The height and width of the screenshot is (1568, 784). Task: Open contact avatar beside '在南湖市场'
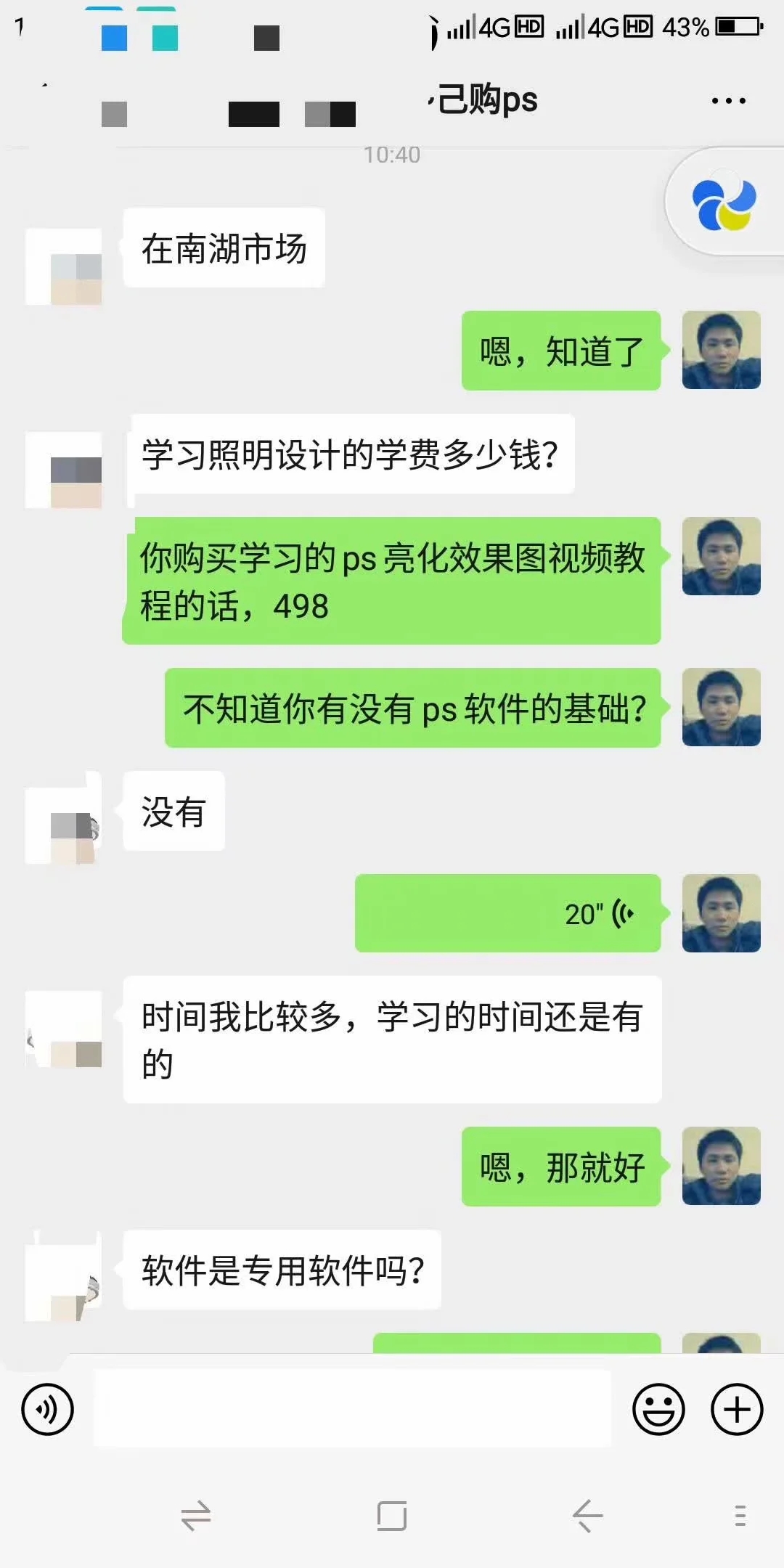point(64,266)
